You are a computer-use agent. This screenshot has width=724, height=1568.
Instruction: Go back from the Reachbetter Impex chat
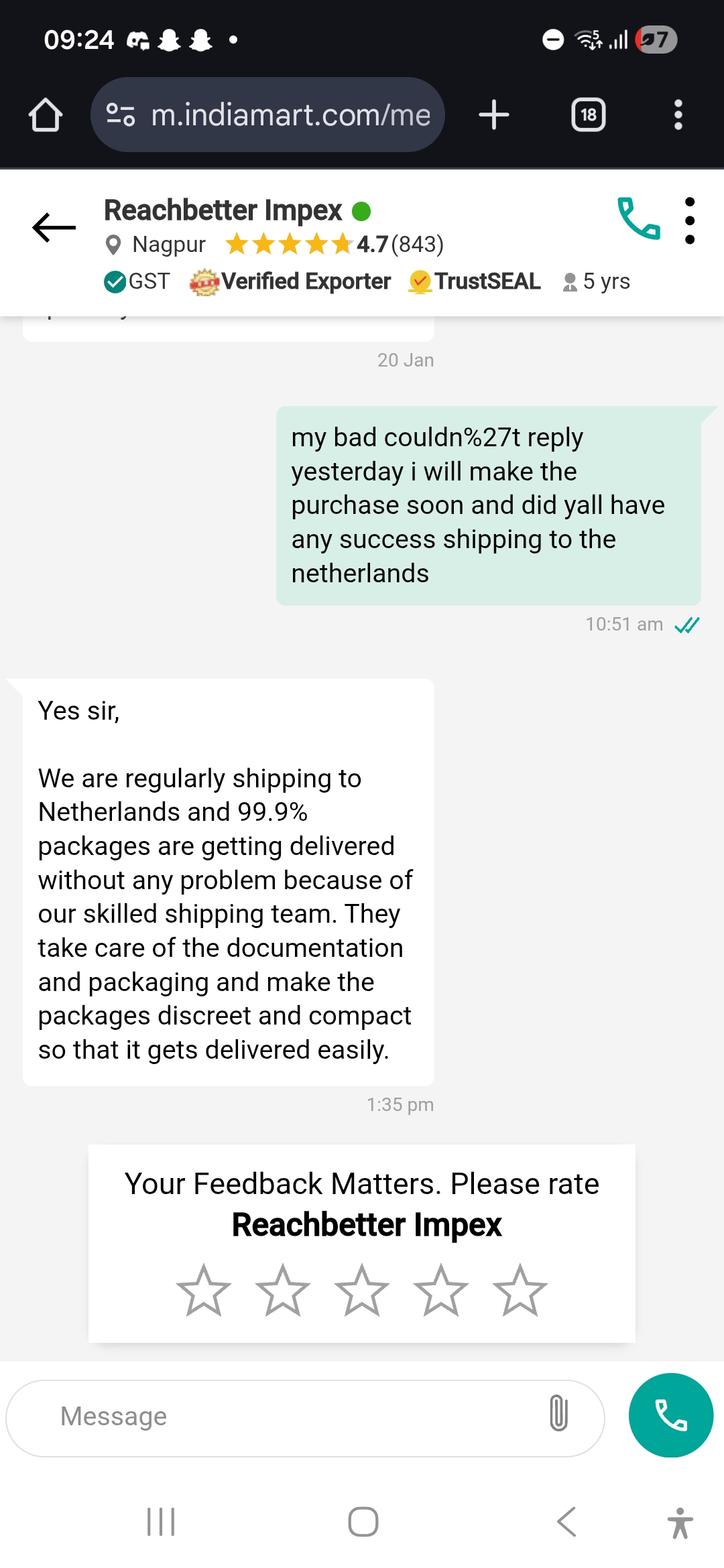pos(54,227)
